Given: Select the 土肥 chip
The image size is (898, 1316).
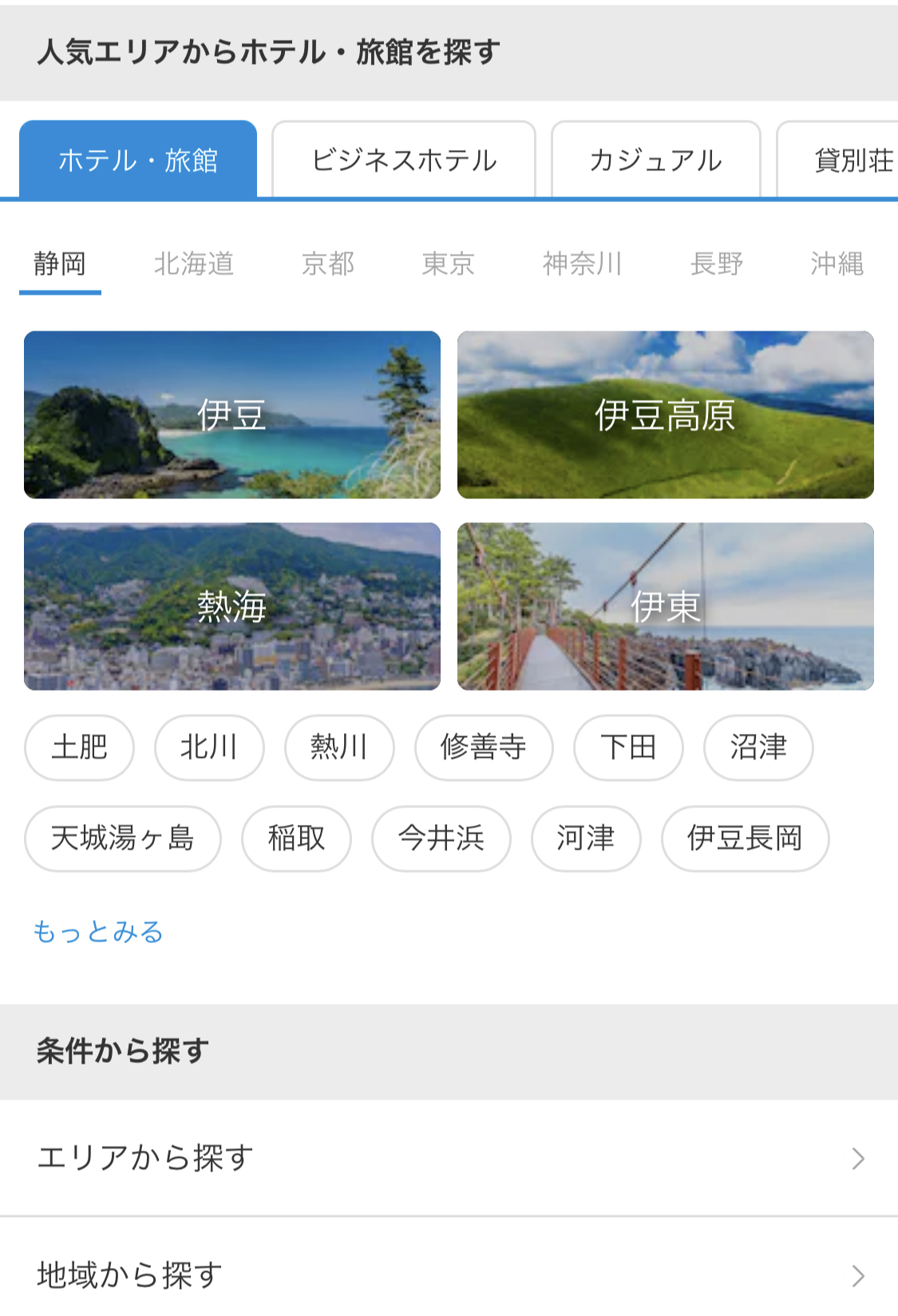Looking at the screenshot, I should point(80,747).
